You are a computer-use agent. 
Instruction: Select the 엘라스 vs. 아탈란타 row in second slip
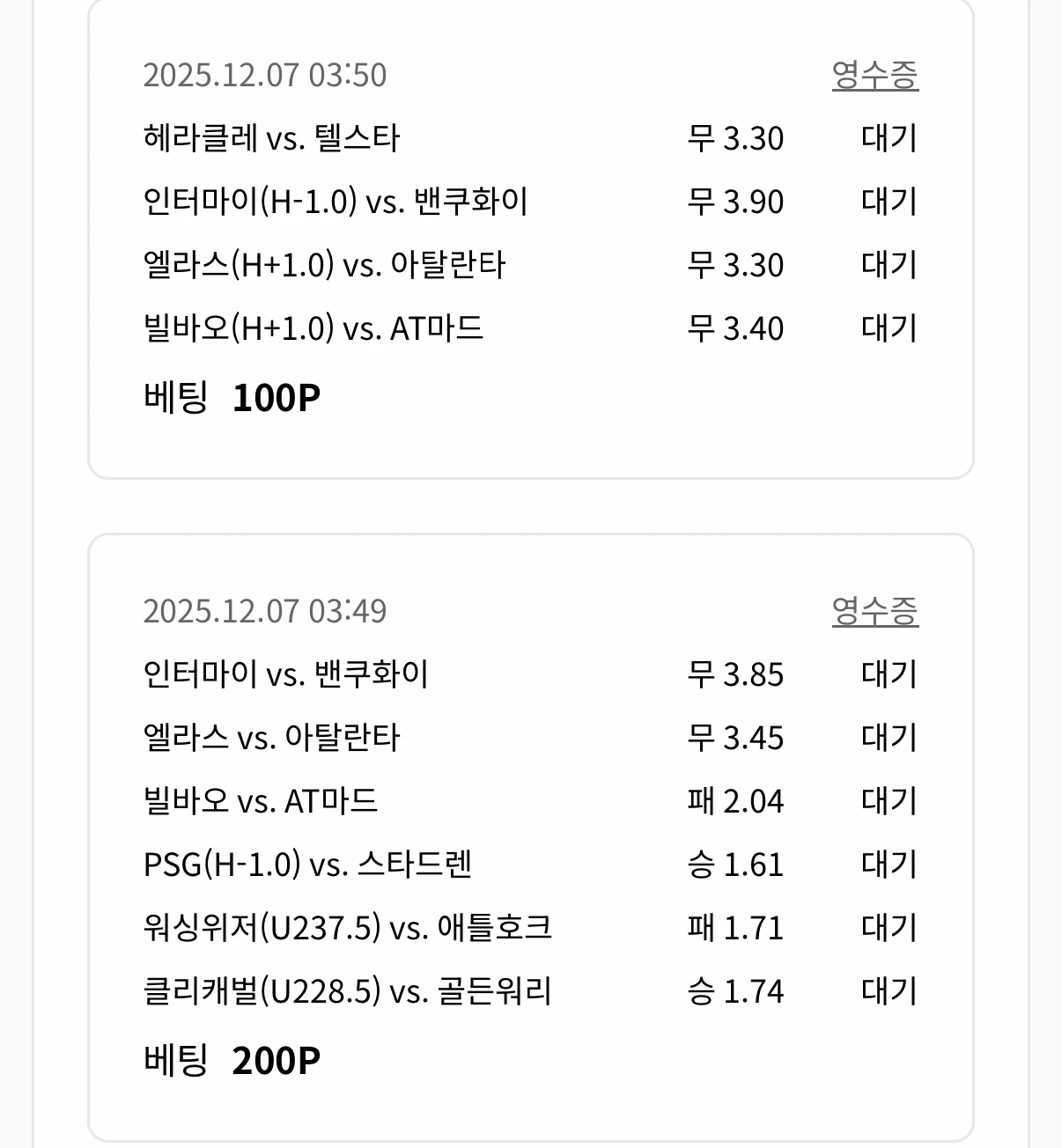[x=273, y=738]
